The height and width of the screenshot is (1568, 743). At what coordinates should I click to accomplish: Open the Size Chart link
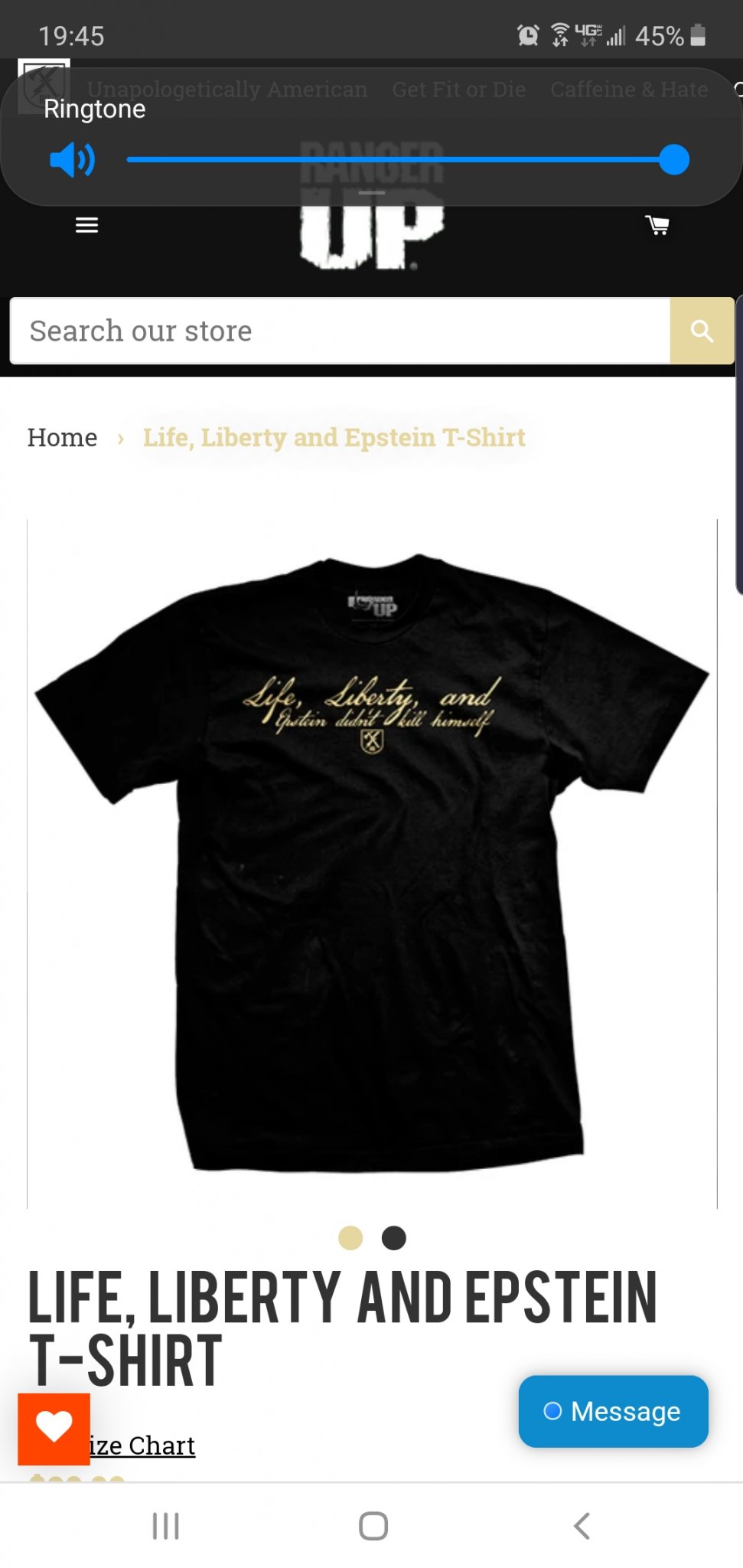tap(142, 1445)
